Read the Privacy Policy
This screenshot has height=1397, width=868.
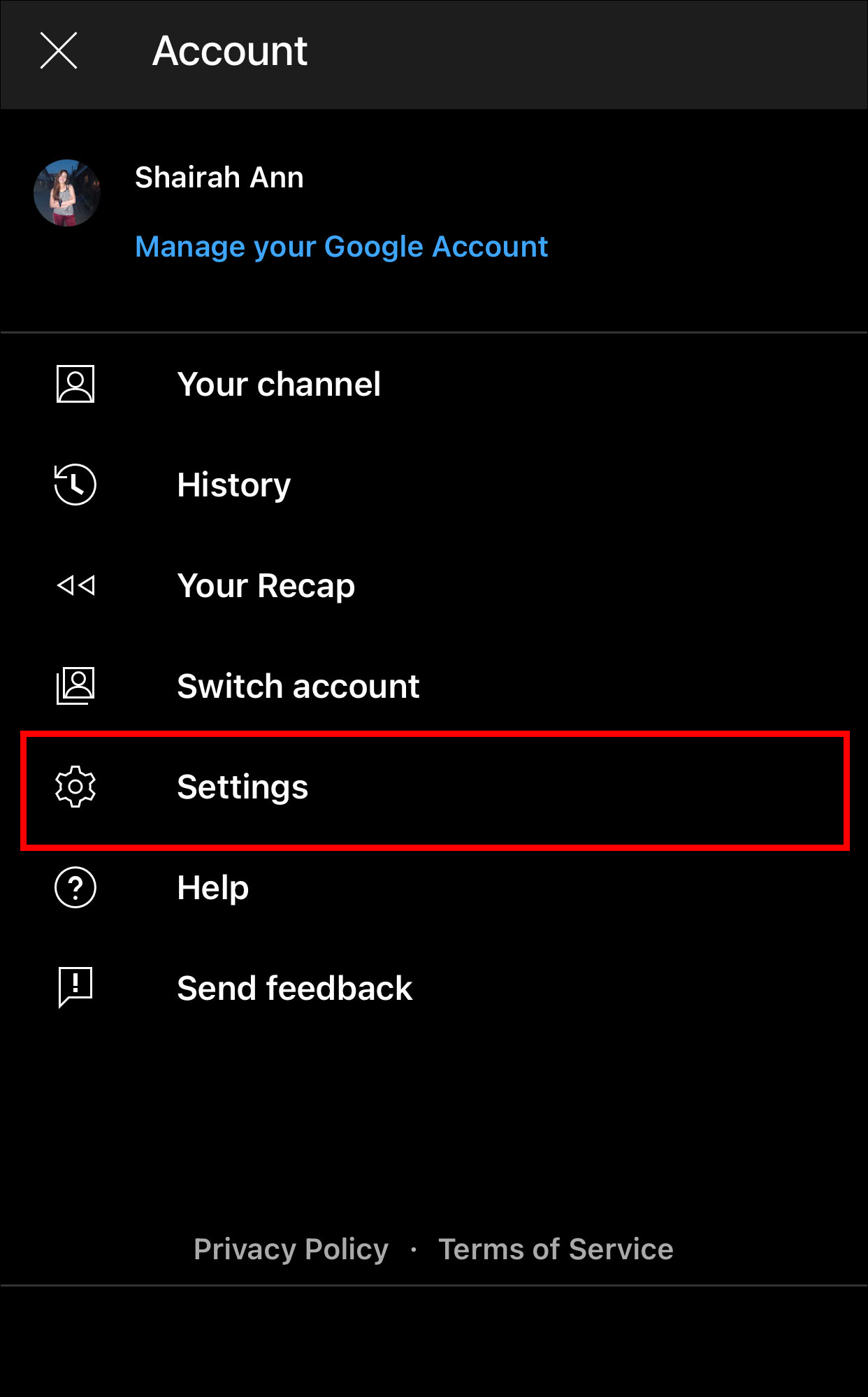(291, 1249)
